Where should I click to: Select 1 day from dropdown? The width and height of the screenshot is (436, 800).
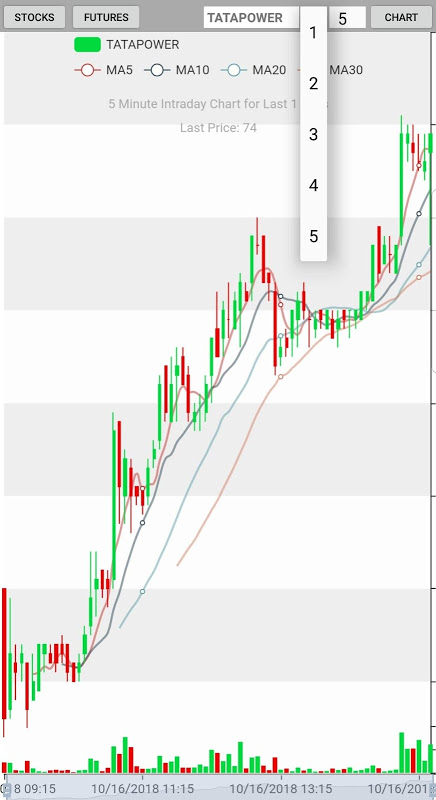point(313,33)
